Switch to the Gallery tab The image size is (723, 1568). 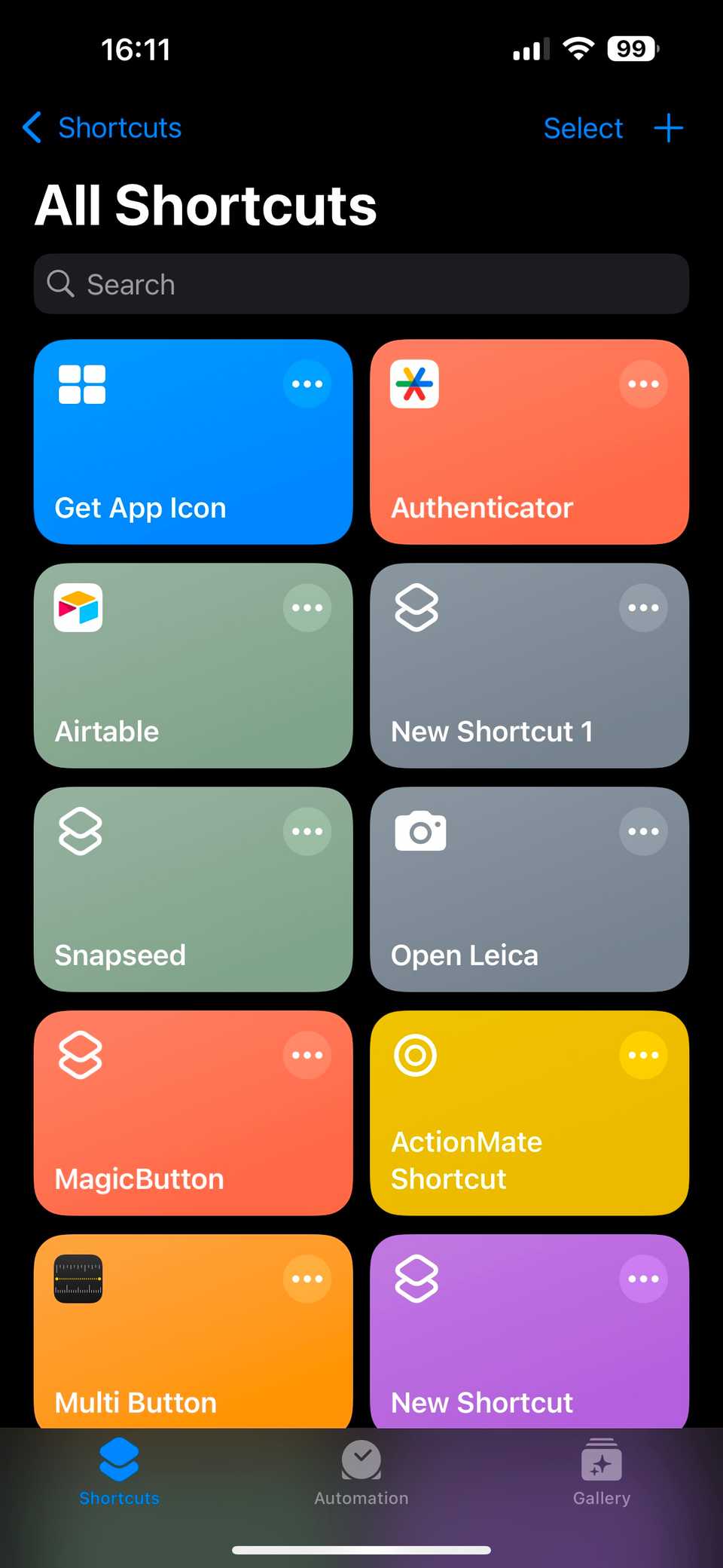pos(601,1474)
